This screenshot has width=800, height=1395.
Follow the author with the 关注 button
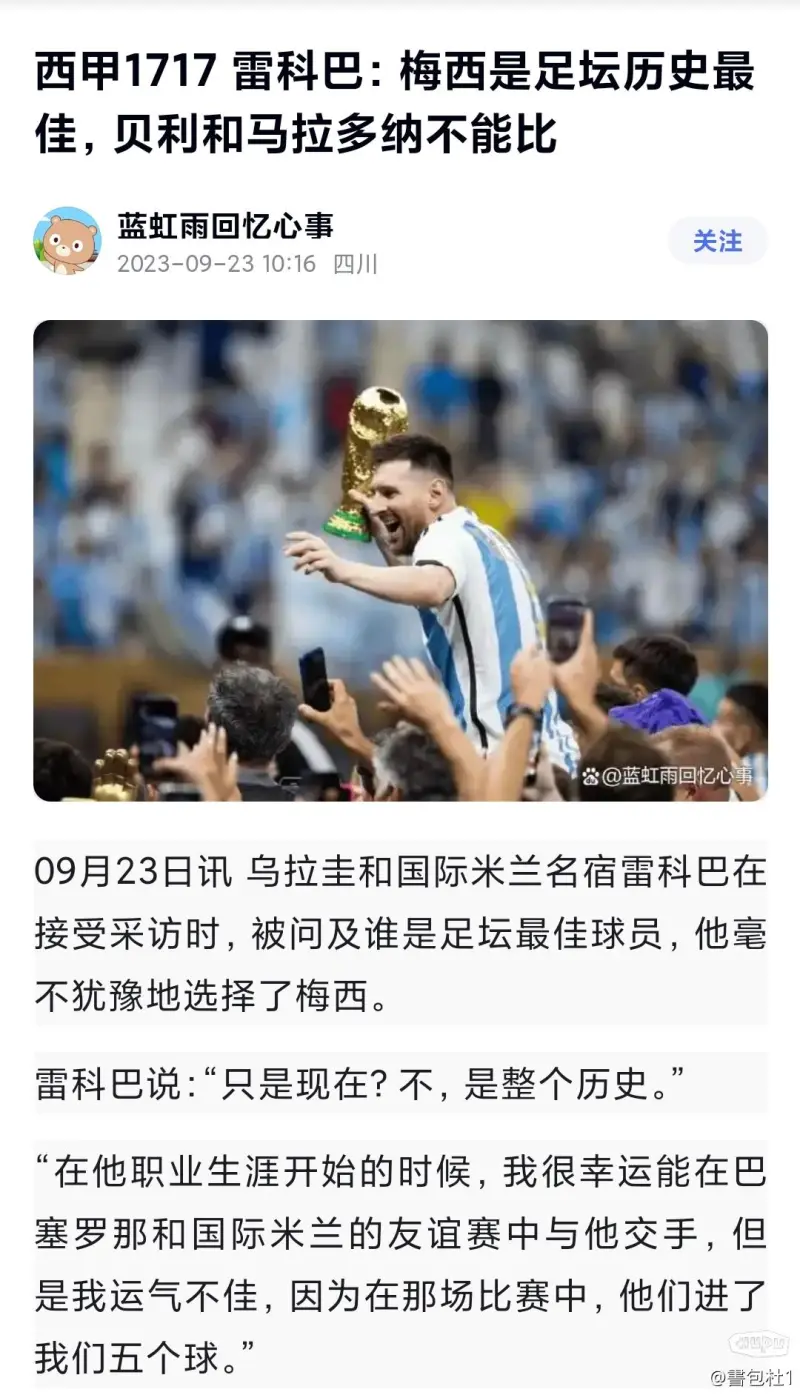coord(717,241)
